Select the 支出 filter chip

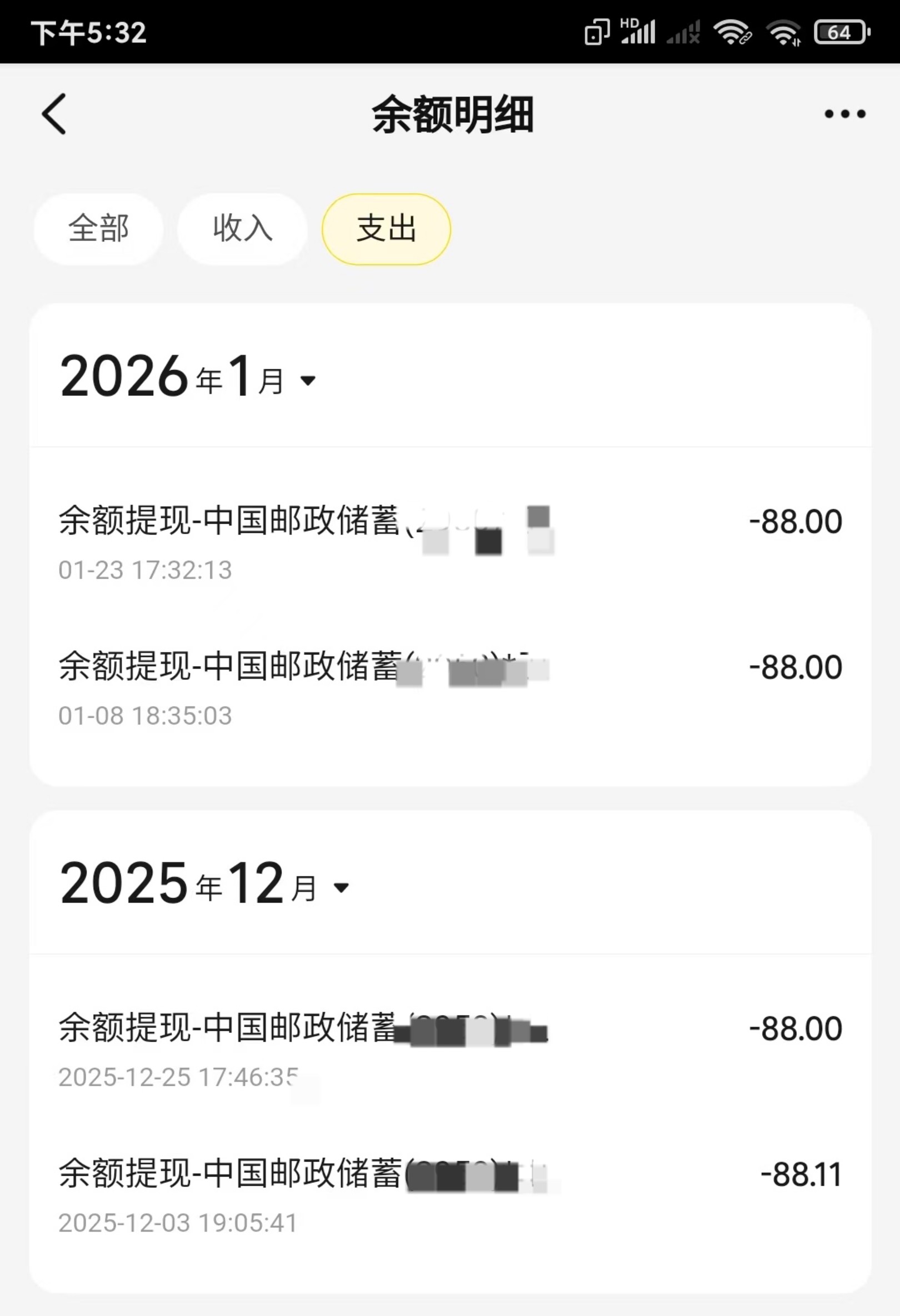pyautogui.click(x=386, y=229)
